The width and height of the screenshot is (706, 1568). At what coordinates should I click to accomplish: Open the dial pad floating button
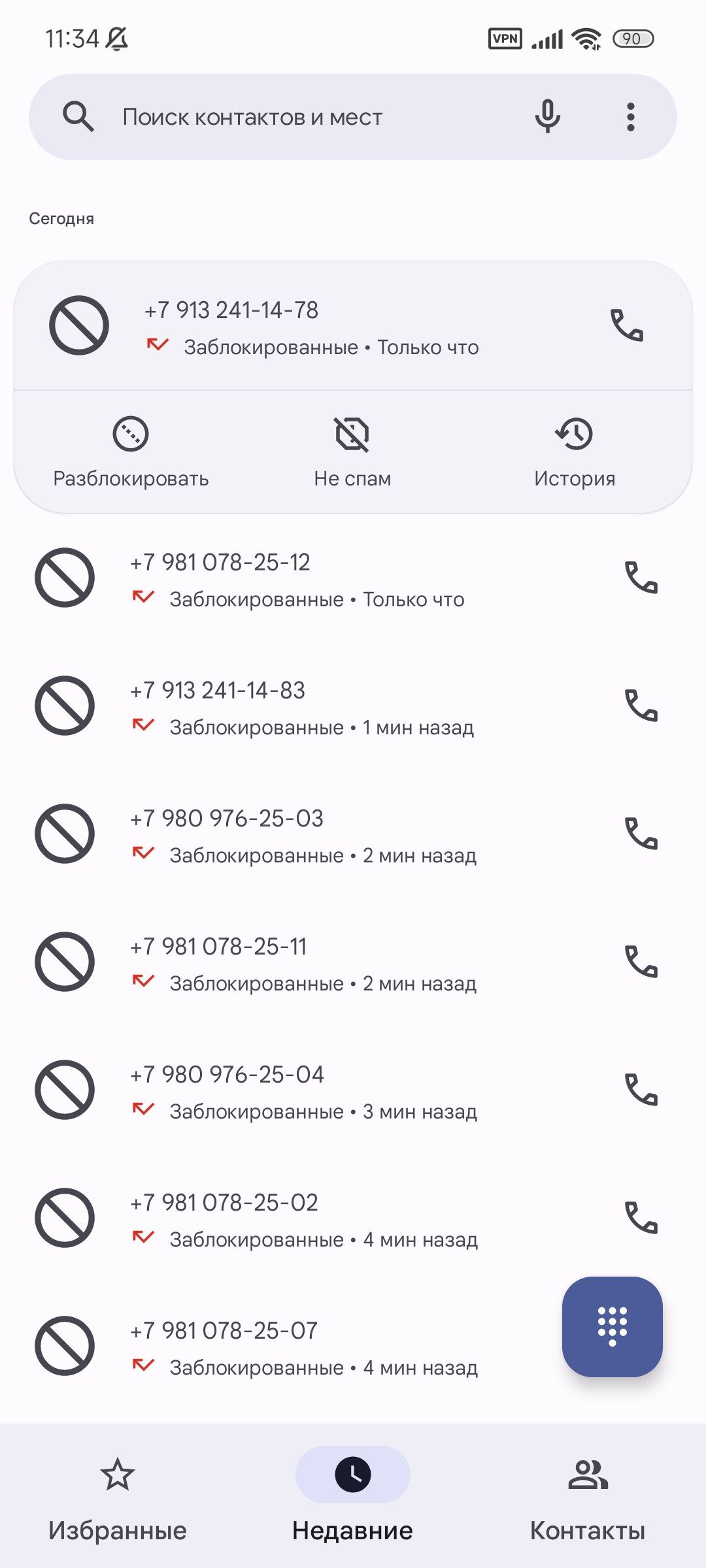[613, 1327]
